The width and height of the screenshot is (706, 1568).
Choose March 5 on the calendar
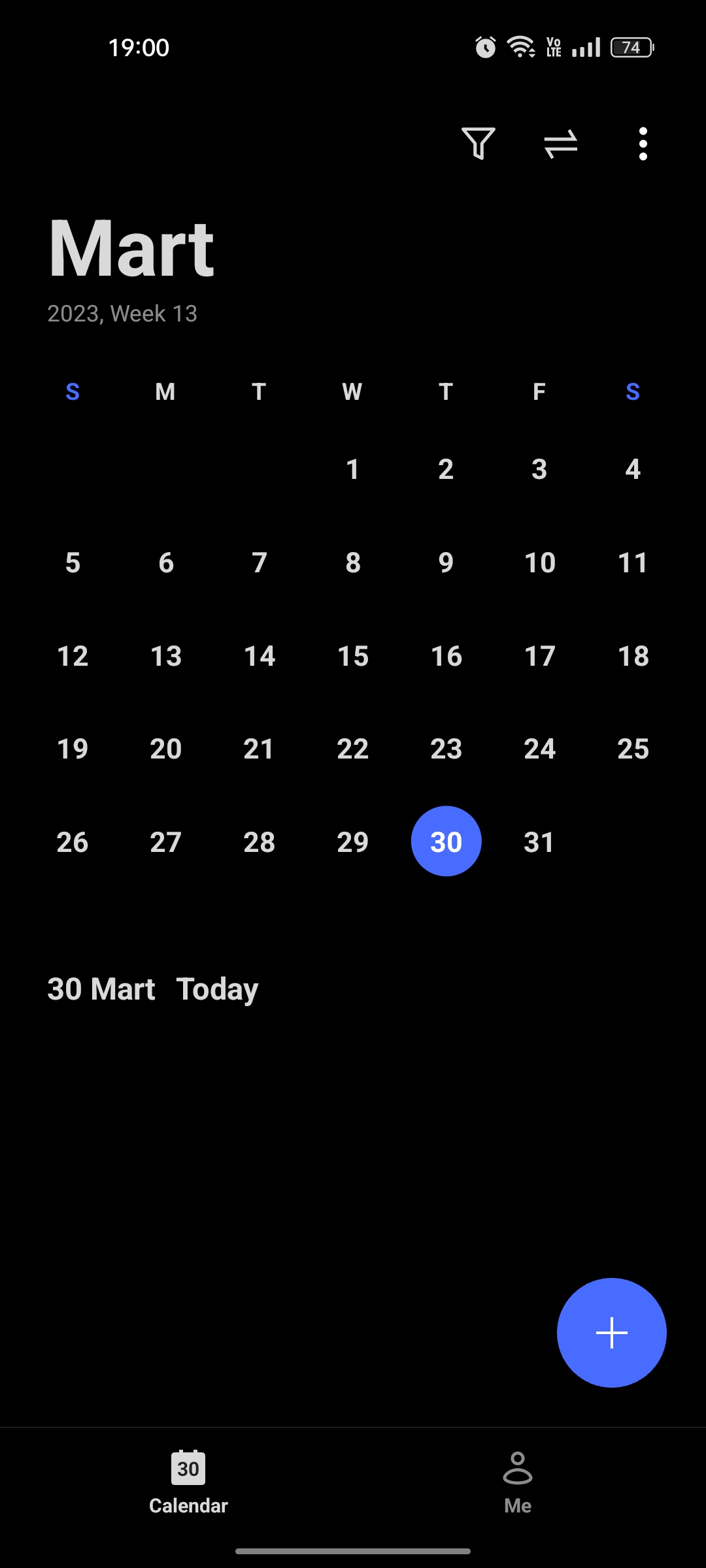[73, 562]
